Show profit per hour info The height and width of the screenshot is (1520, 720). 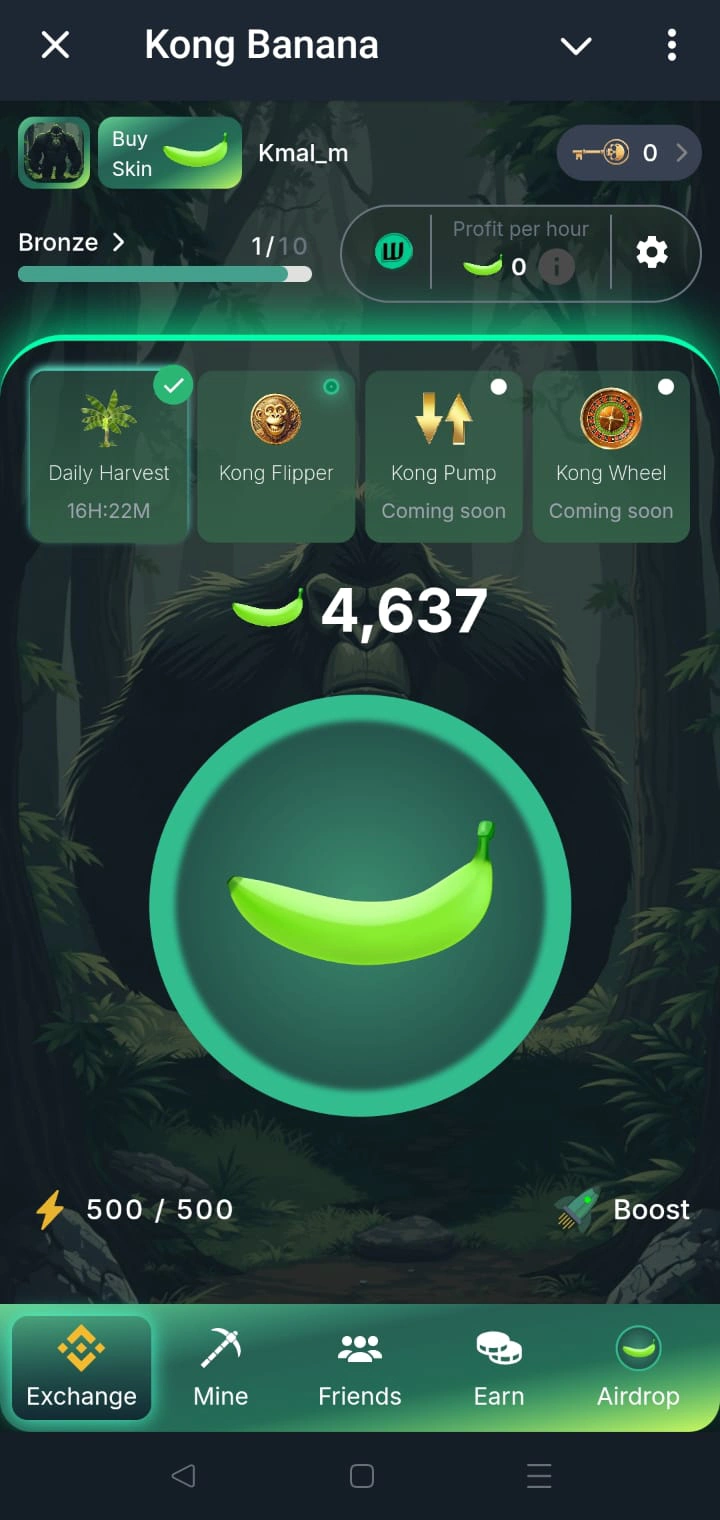point(557,267)
